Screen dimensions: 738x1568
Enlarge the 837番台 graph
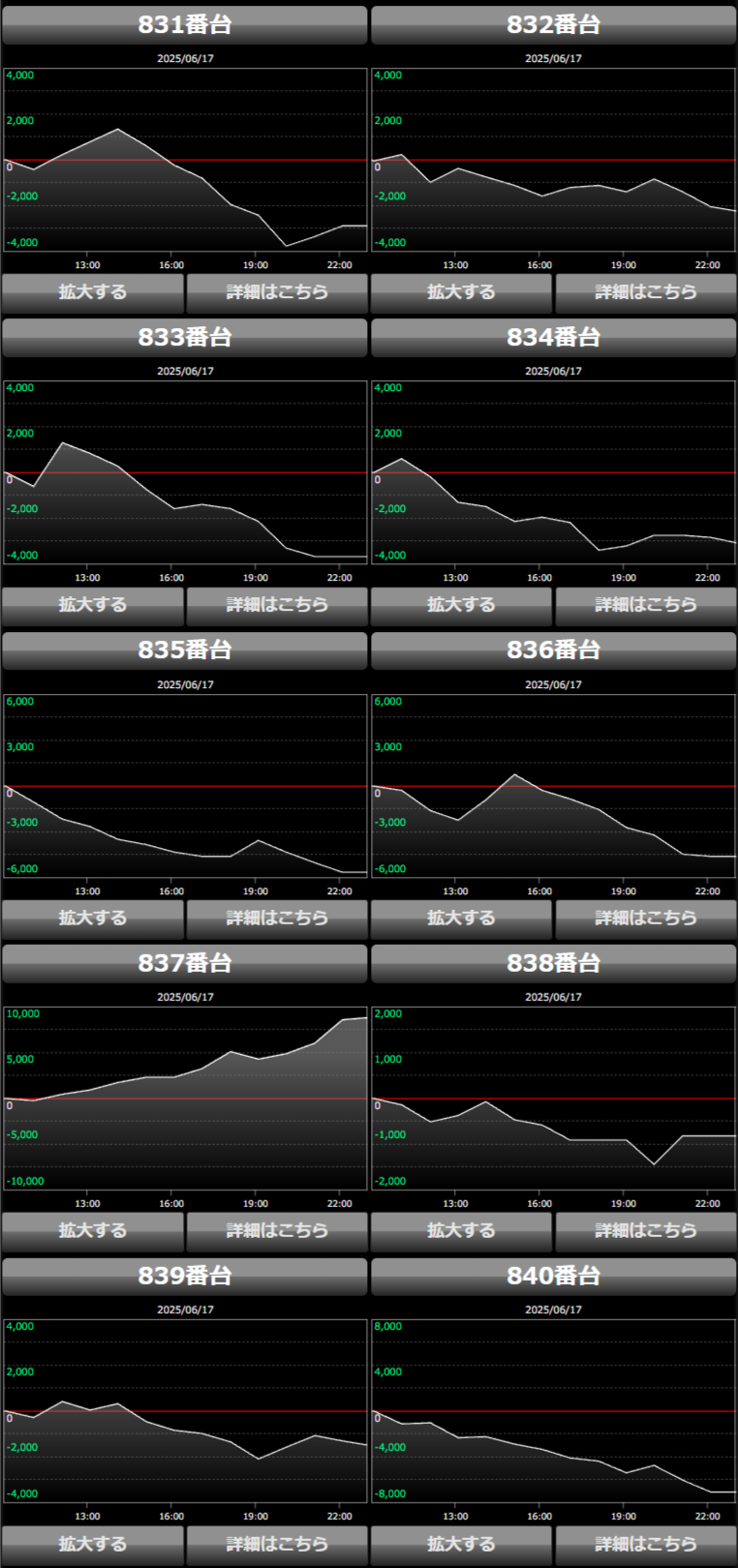(x=93, y=1230)
